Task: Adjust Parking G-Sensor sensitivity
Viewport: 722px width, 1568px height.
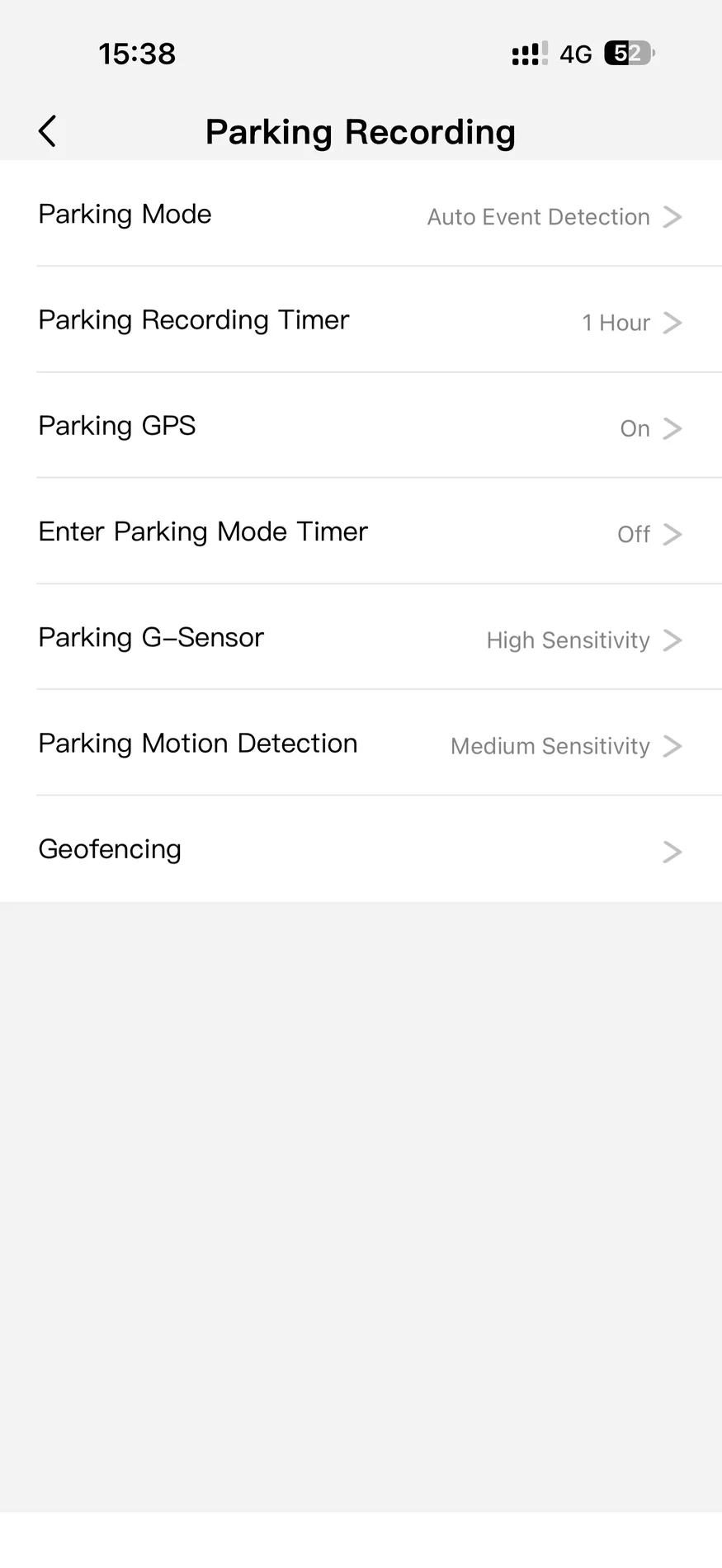Action: [361, 637]
